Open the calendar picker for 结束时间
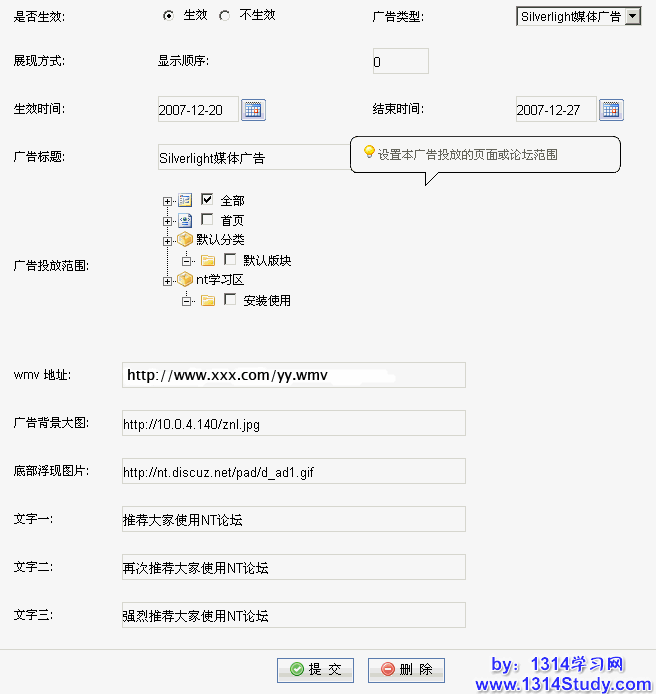The image size is (656, 694). [611, 110]
